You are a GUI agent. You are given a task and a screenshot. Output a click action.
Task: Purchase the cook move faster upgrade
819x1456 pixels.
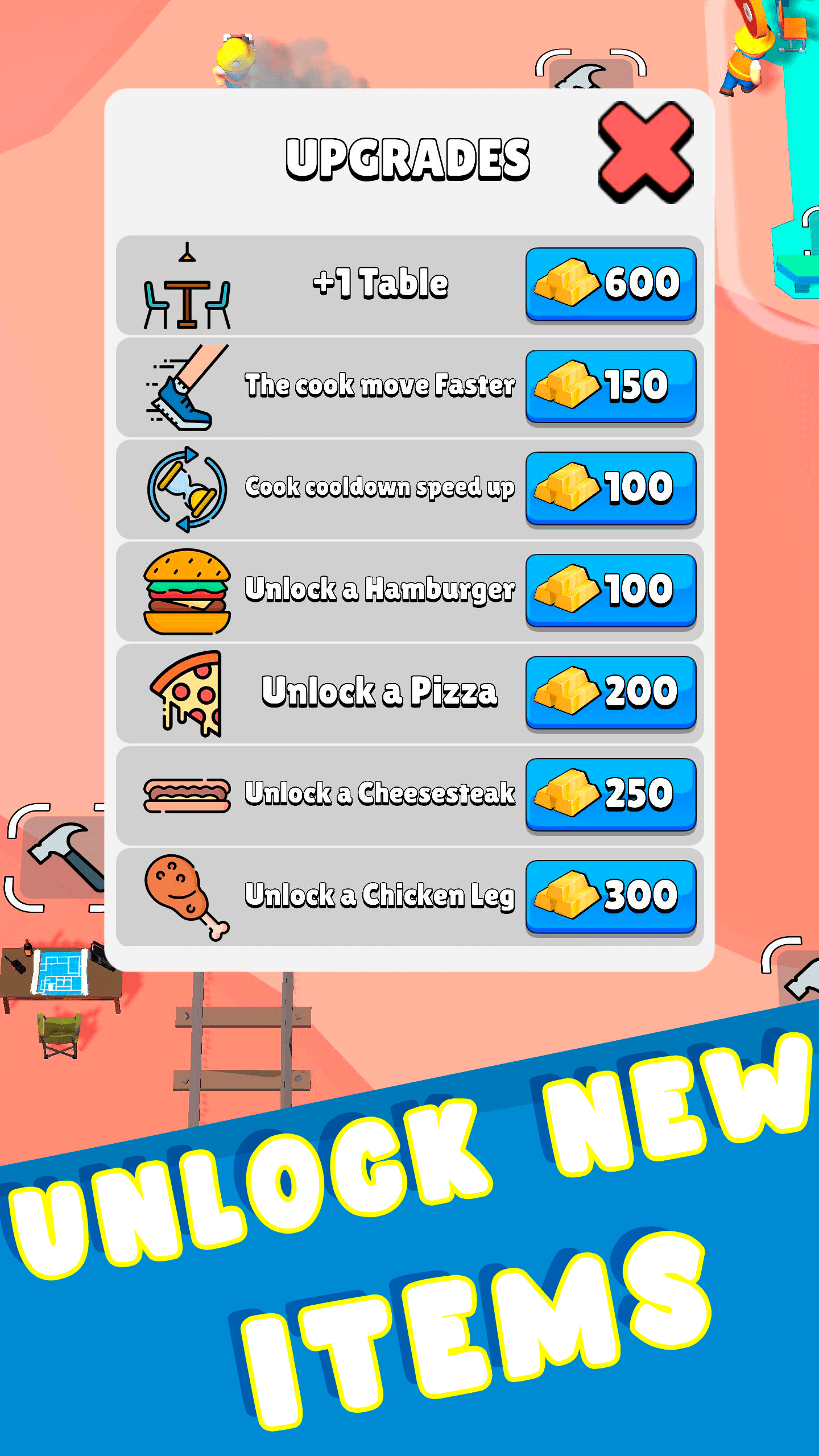click(611, 386)
